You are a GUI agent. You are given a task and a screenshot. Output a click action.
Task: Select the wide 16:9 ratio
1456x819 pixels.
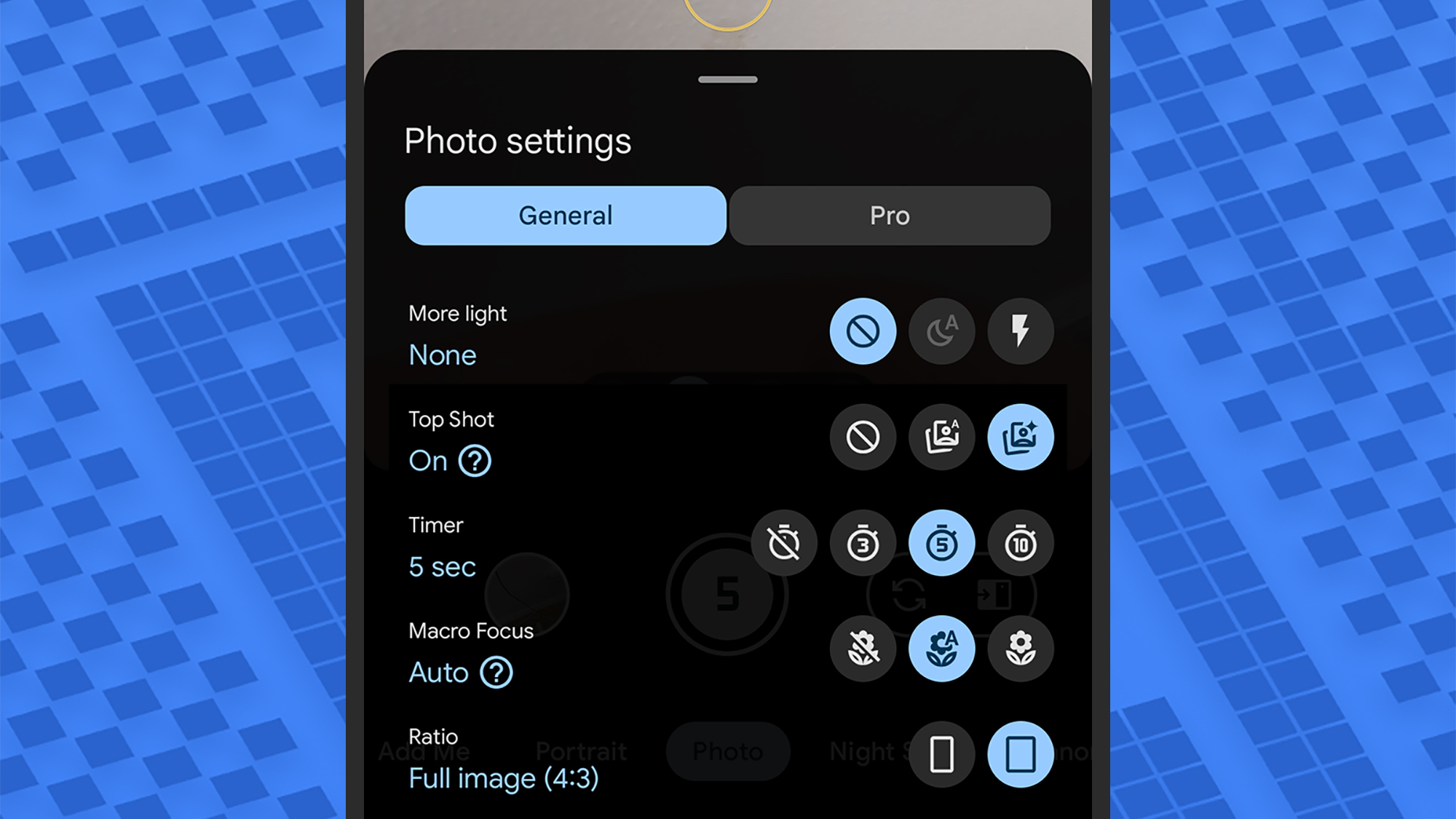point(941,754)
